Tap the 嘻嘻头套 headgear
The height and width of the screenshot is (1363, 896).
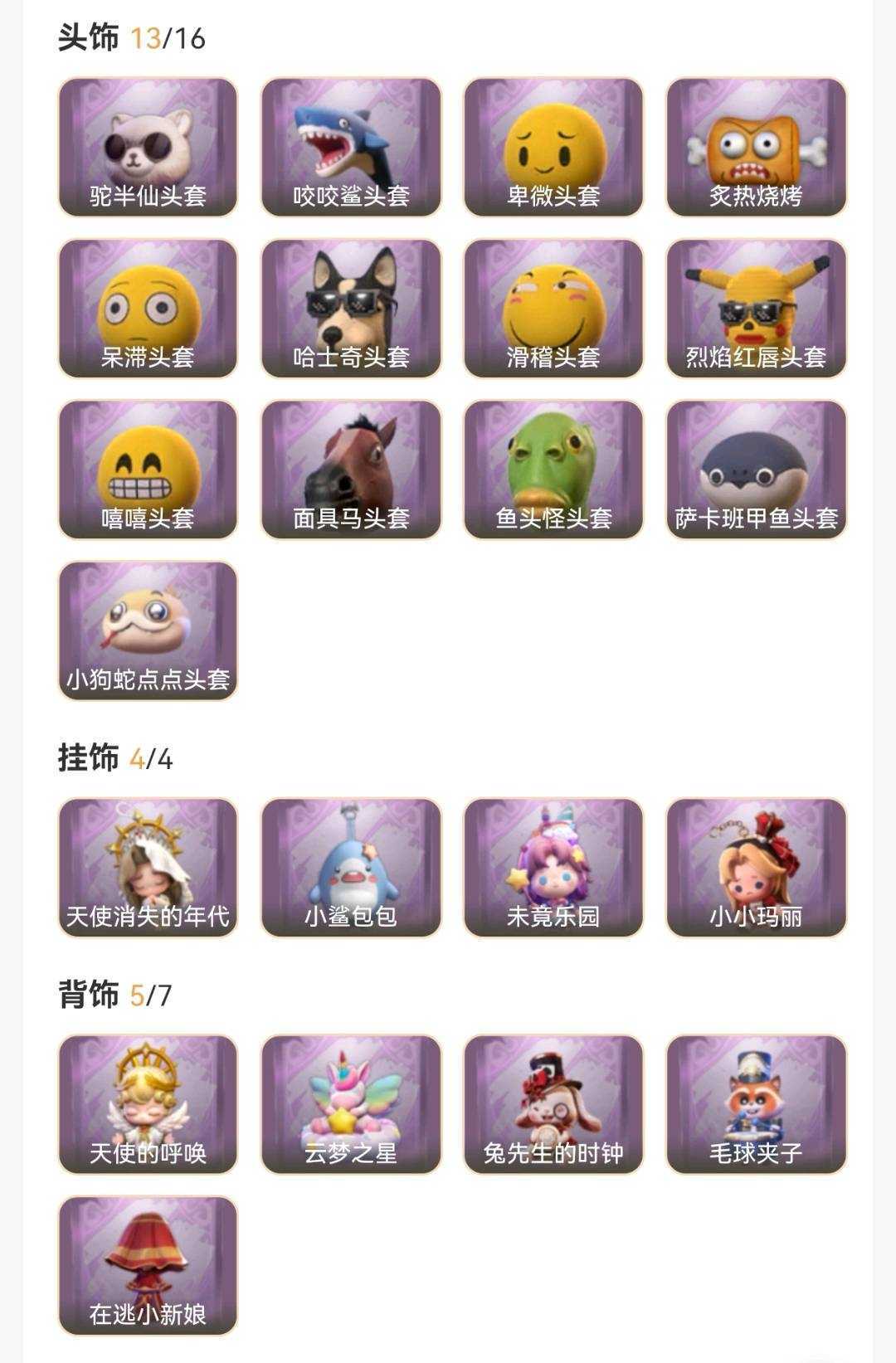pyautogui.click(x=148, y=469)
